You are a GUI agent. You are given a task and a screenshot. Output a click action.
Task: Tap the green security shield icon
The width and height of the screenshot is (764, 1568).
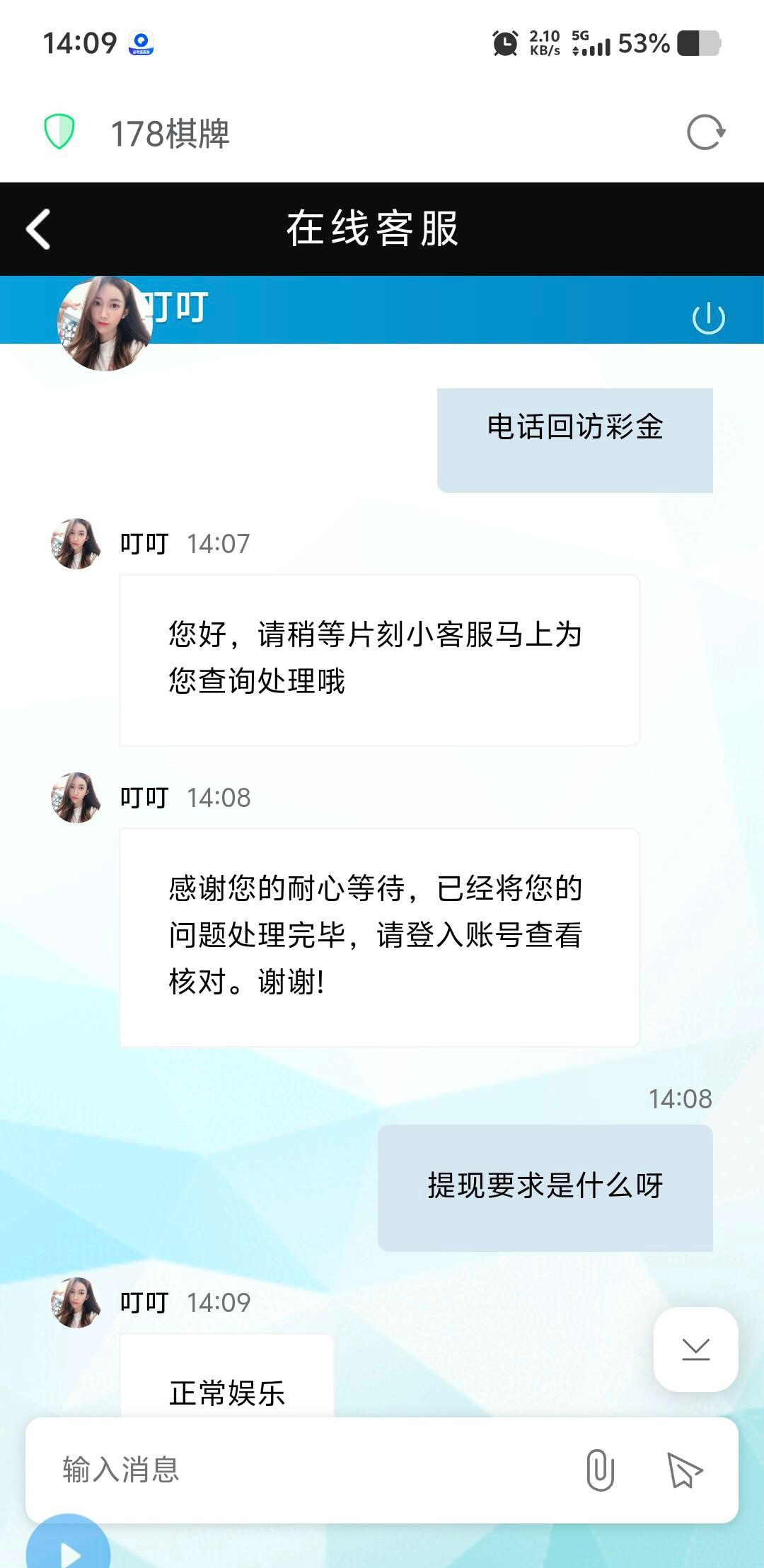[59, 132]
